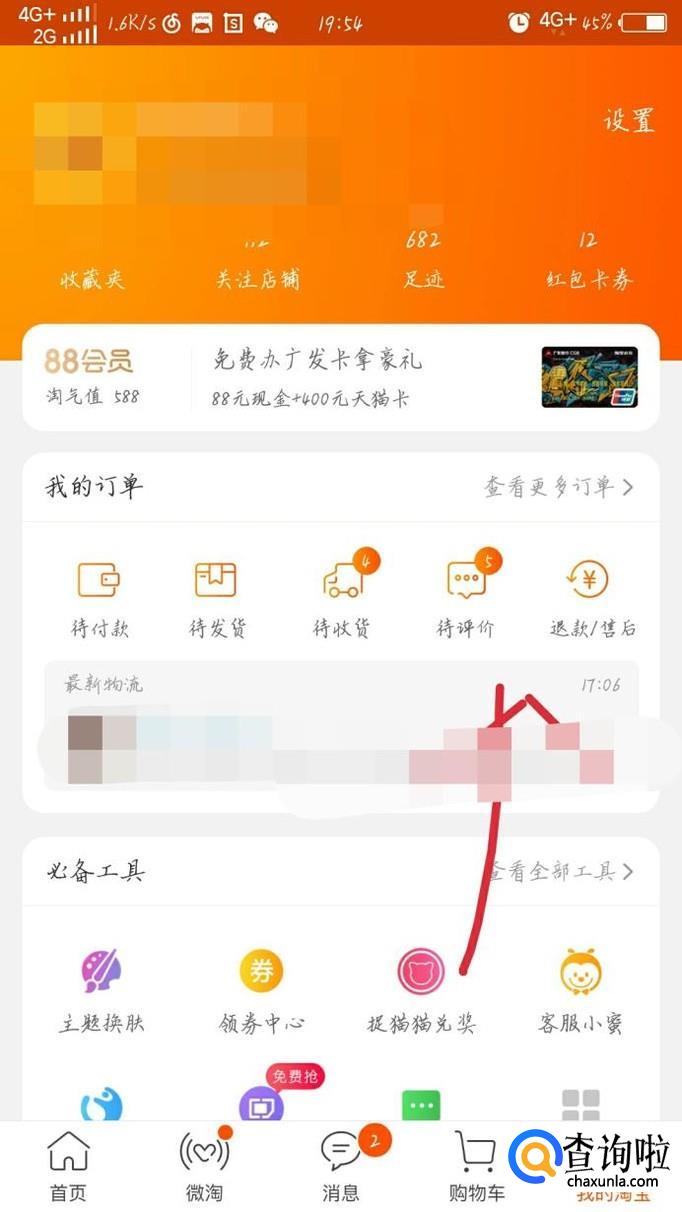Open 设置 settings

coord(628,121)
